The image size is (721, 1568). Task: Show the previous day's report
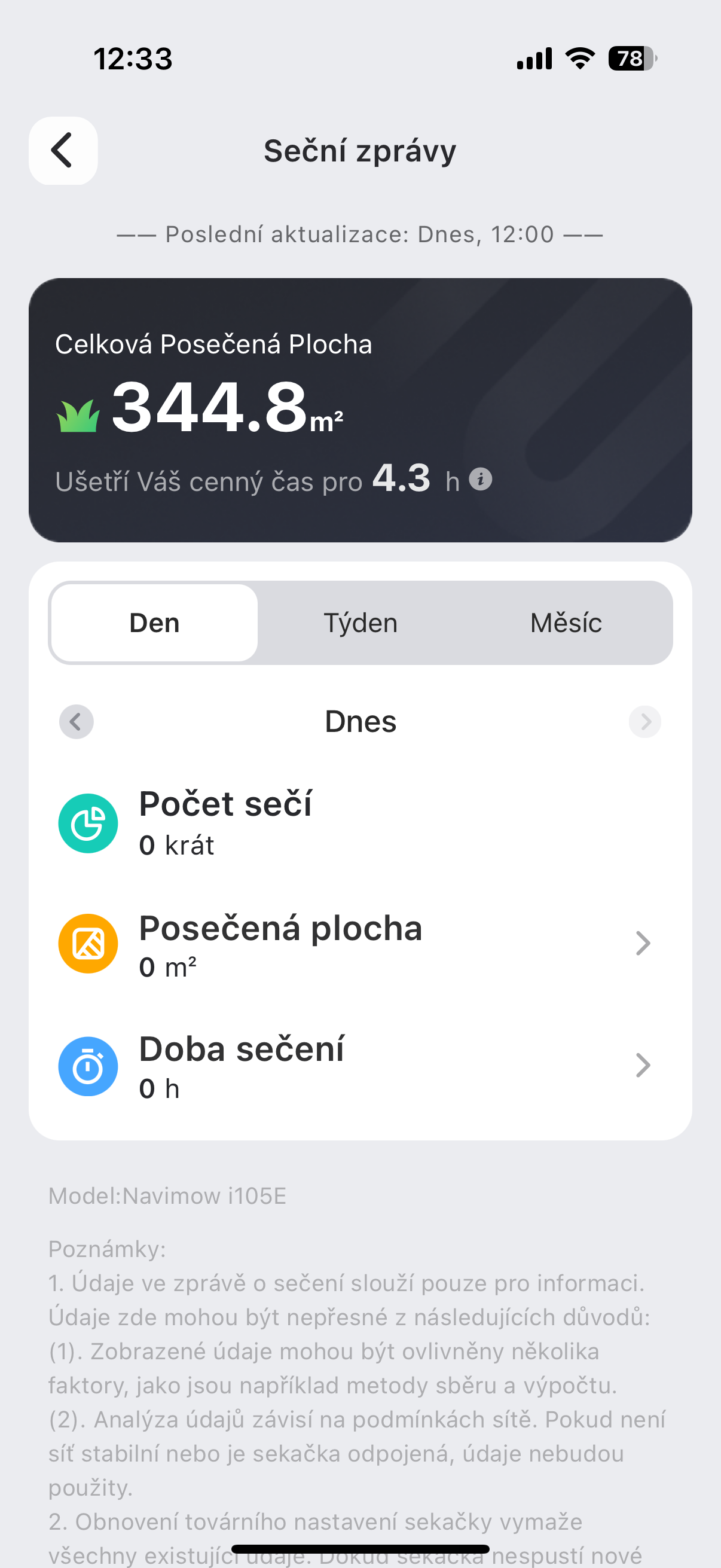[x=76, y=722]
